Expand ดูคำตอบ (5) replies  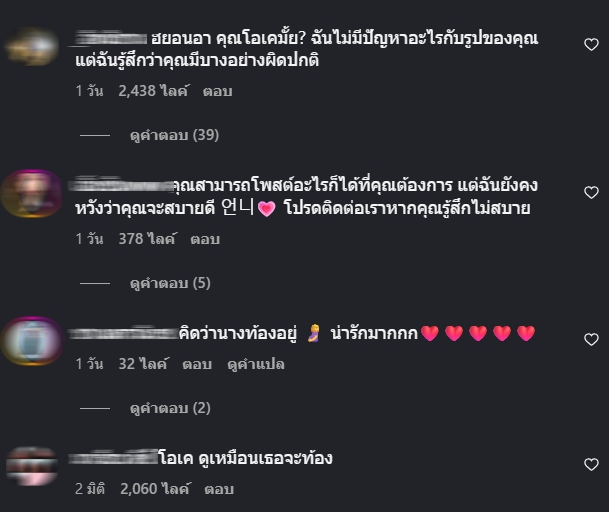pyautogui.click(x=170, y=284)
